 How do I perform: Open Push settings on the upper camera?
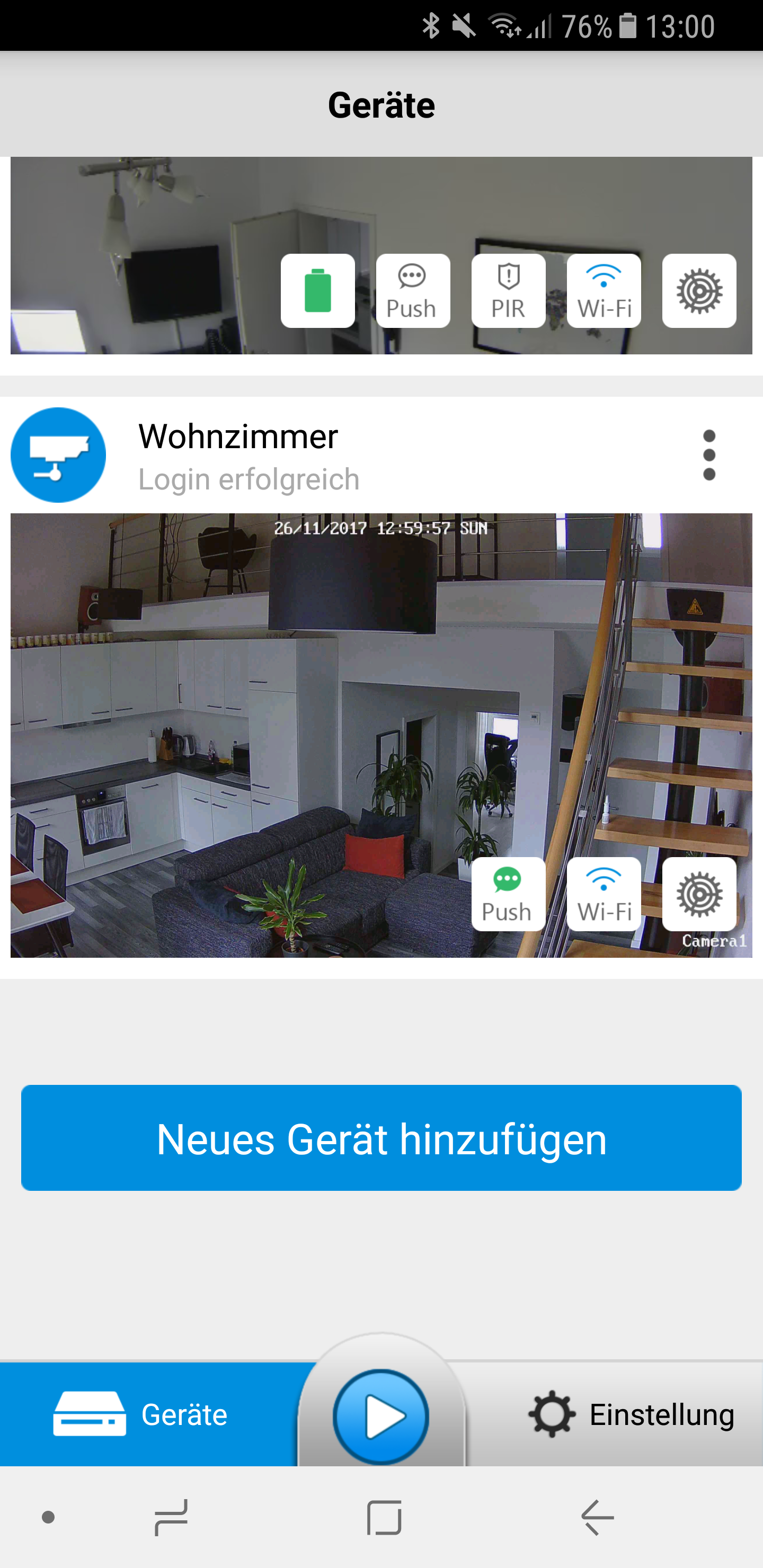[413, 291]
